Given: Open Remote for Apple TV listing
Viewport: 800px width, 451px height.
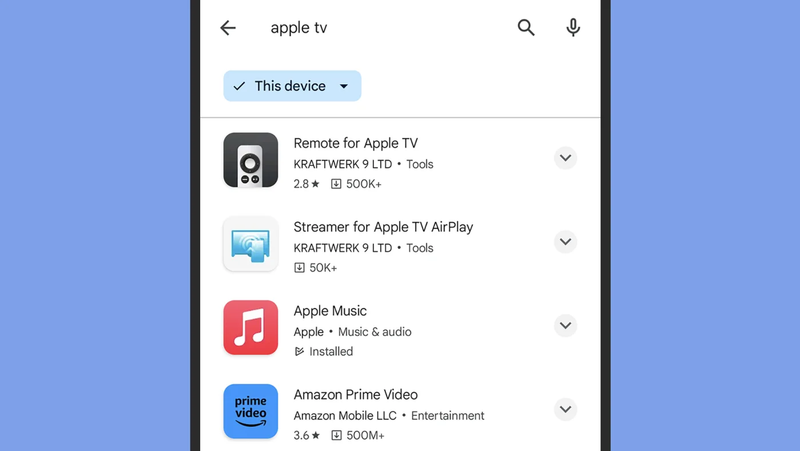Looking at the screenshot, I should (x=355, y=143).
